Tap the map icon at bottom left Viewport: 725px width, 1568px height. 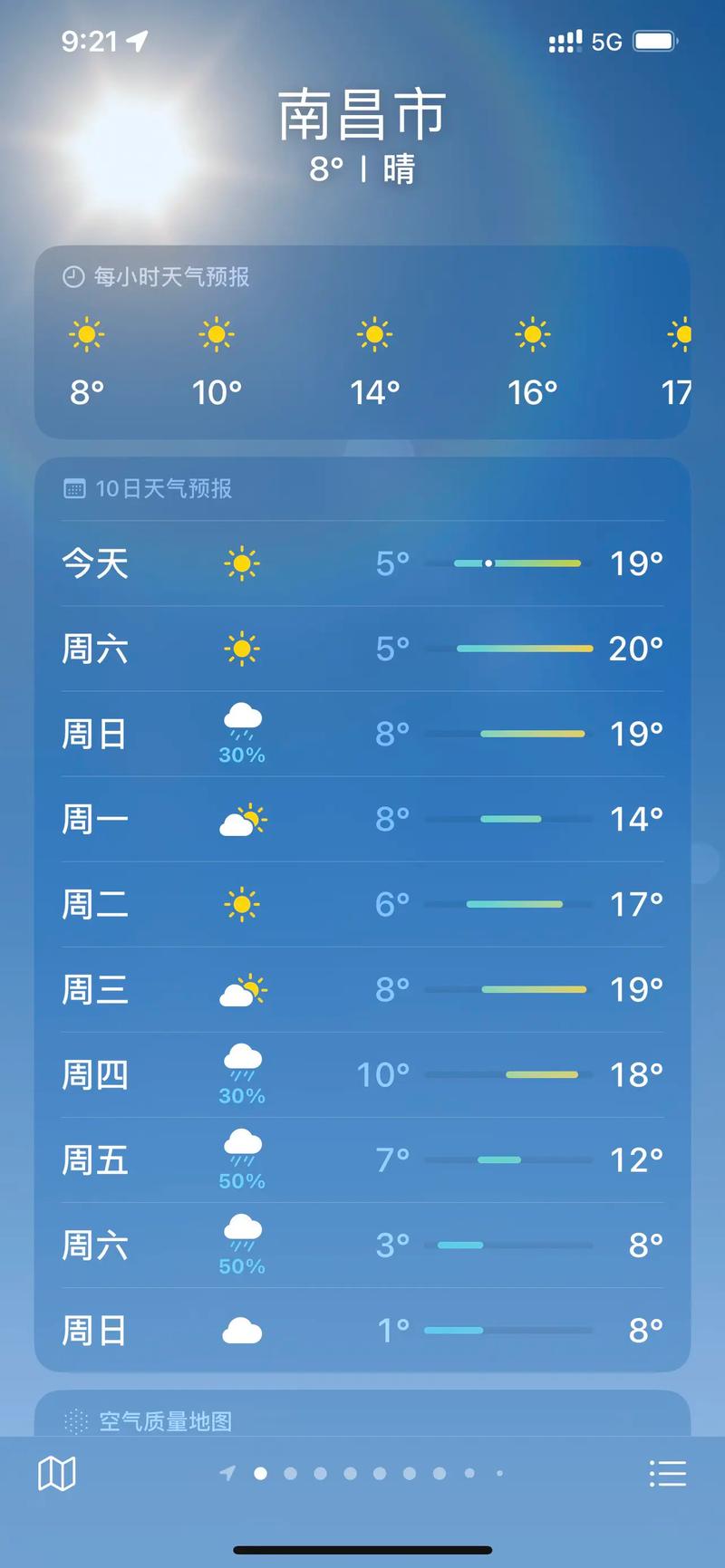coord(56,1473)
